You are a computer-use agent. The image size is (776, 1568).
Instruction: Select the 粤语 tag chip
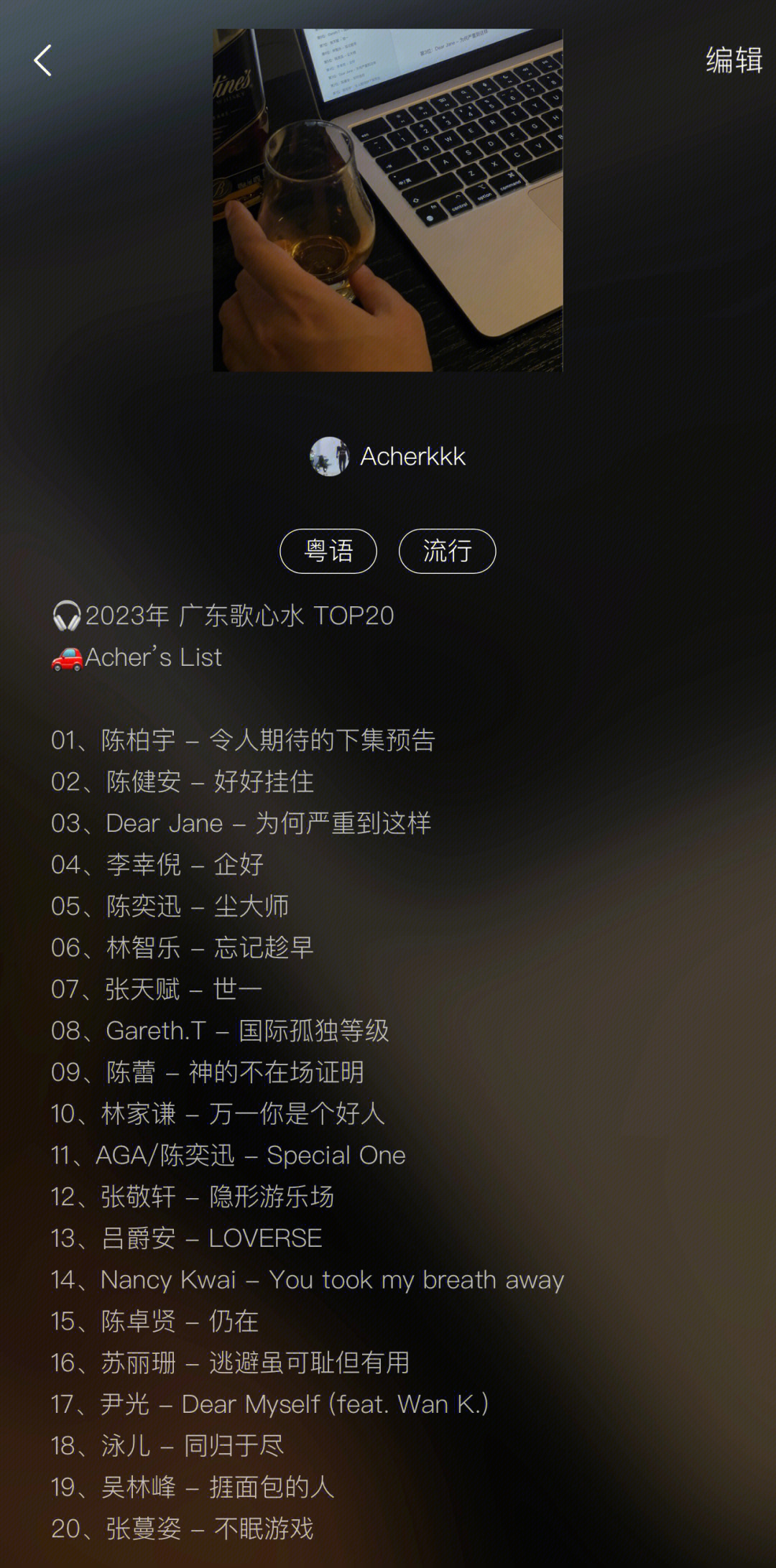(x=328, y=551)
